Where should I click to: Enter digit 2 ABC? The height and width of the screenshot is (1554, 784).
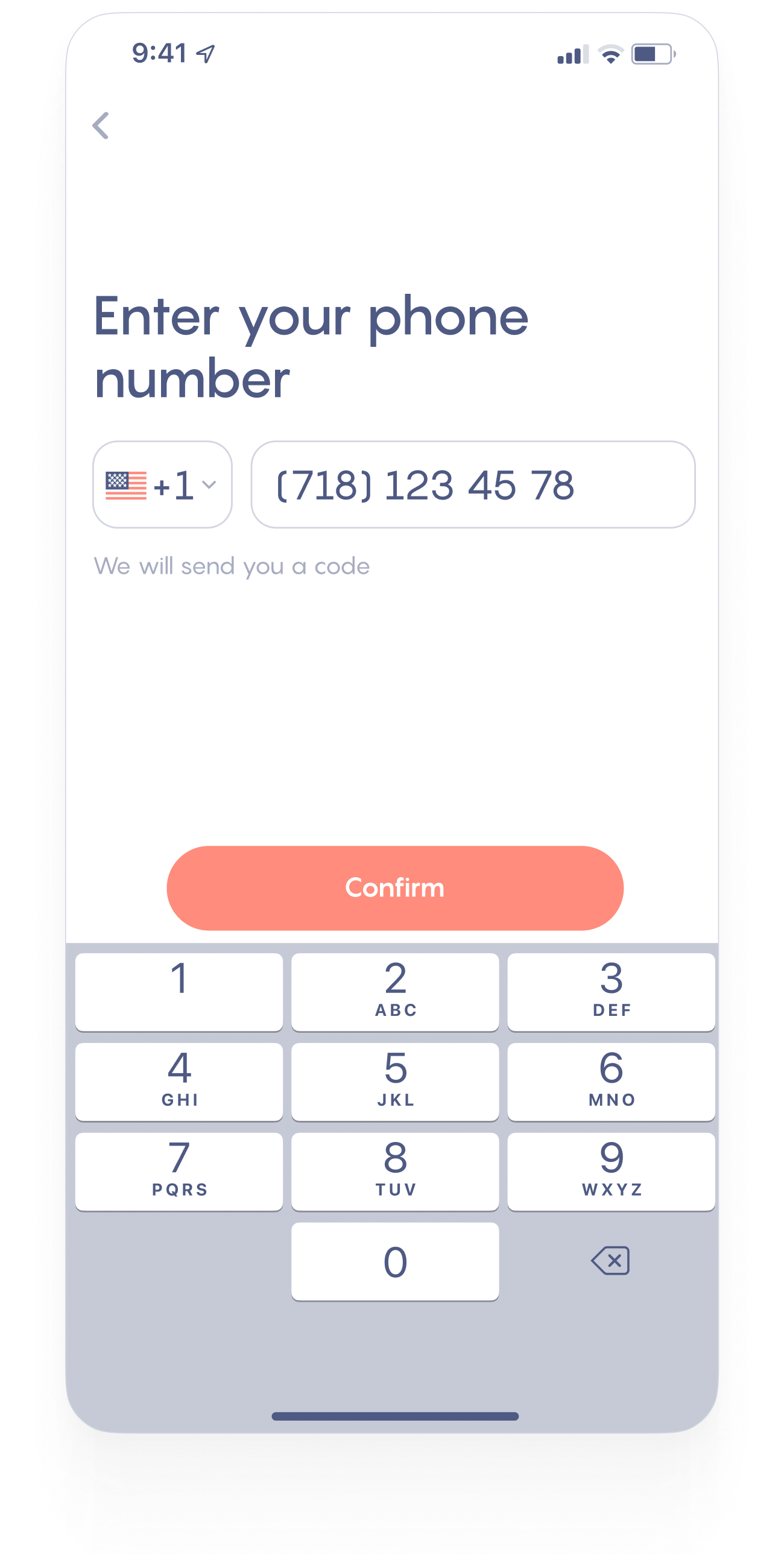[x=395, y=991]
